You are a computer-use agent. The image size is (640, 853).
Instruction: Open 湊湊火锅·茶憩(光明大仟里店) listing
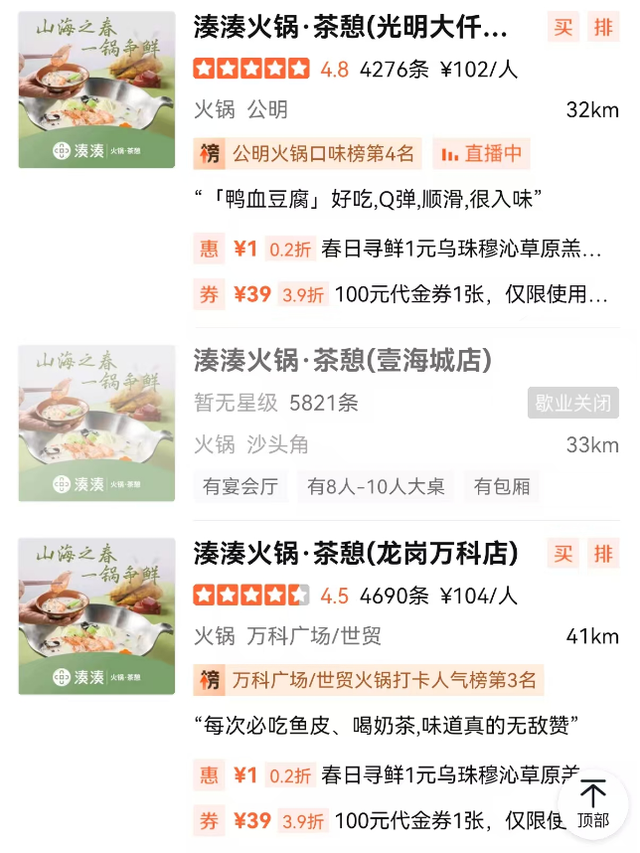click(x=350, y=27)
